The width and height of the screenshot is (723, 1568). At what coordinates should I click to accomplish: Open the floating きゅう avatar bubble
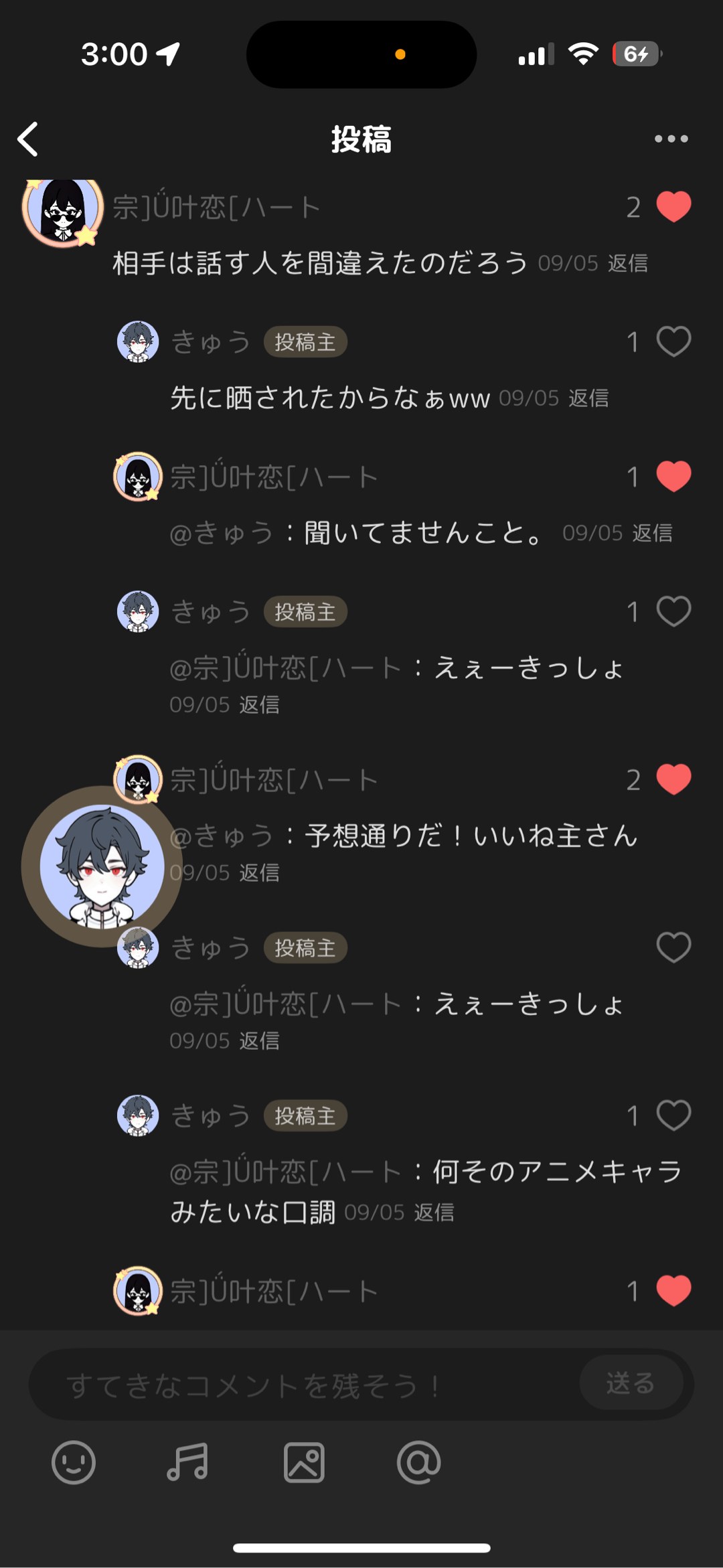click(102, 866)
